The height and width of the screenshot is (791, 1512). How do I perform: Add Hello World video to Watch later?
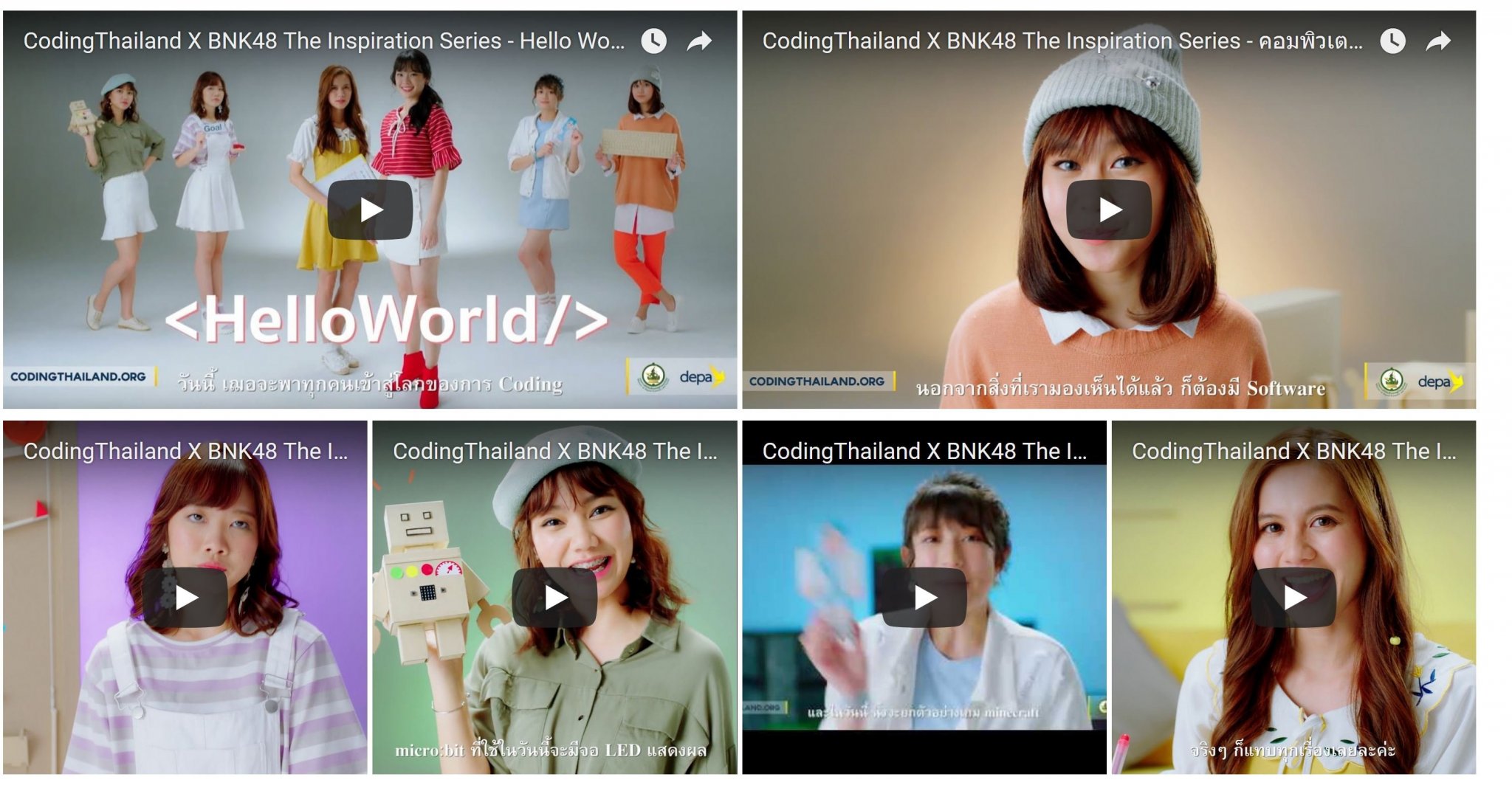pyautogui.click(x=653, y=41)
